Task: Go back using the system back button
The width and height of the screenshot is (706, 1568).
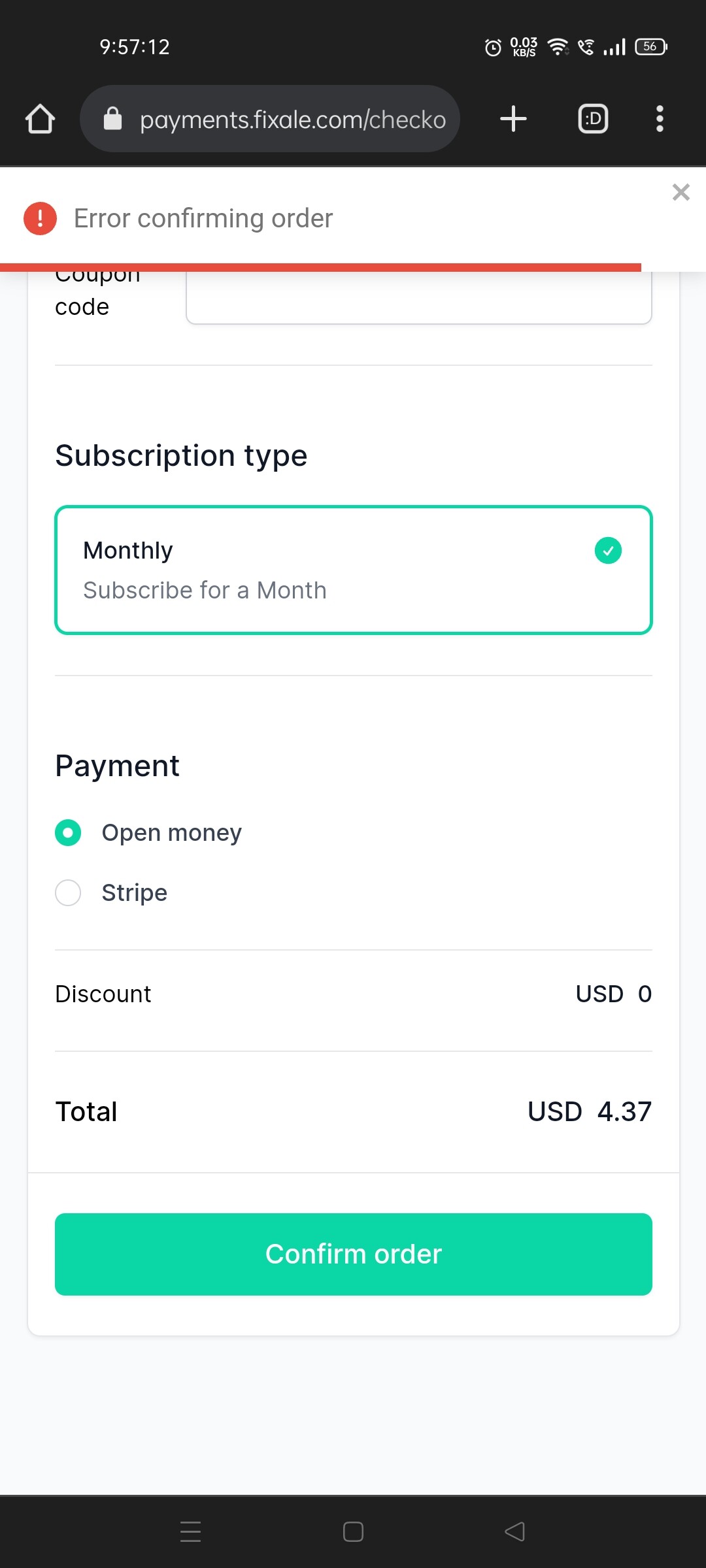Action: tap(515, 1531)
